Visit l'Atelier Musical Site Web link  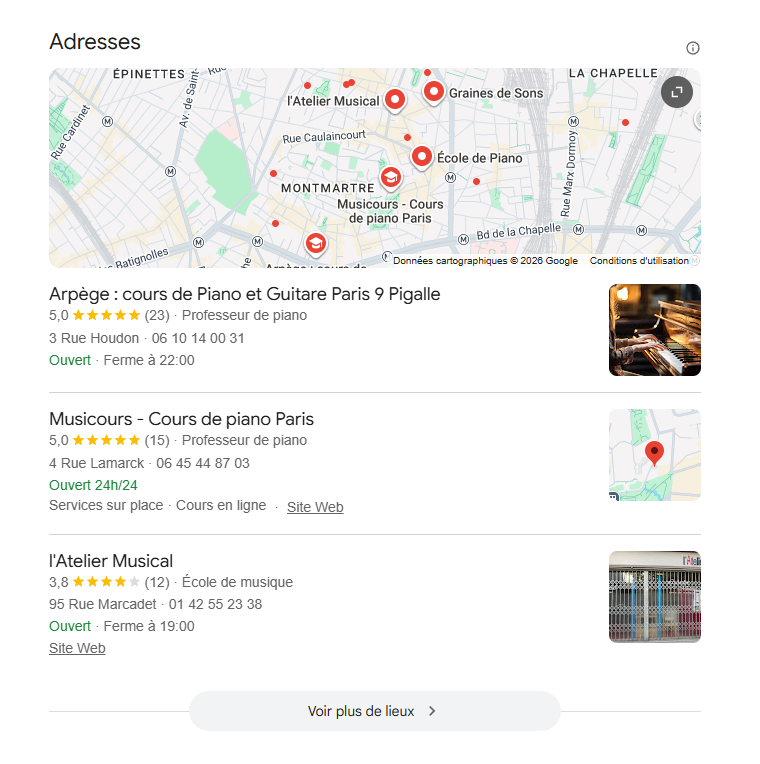point(77,648)
